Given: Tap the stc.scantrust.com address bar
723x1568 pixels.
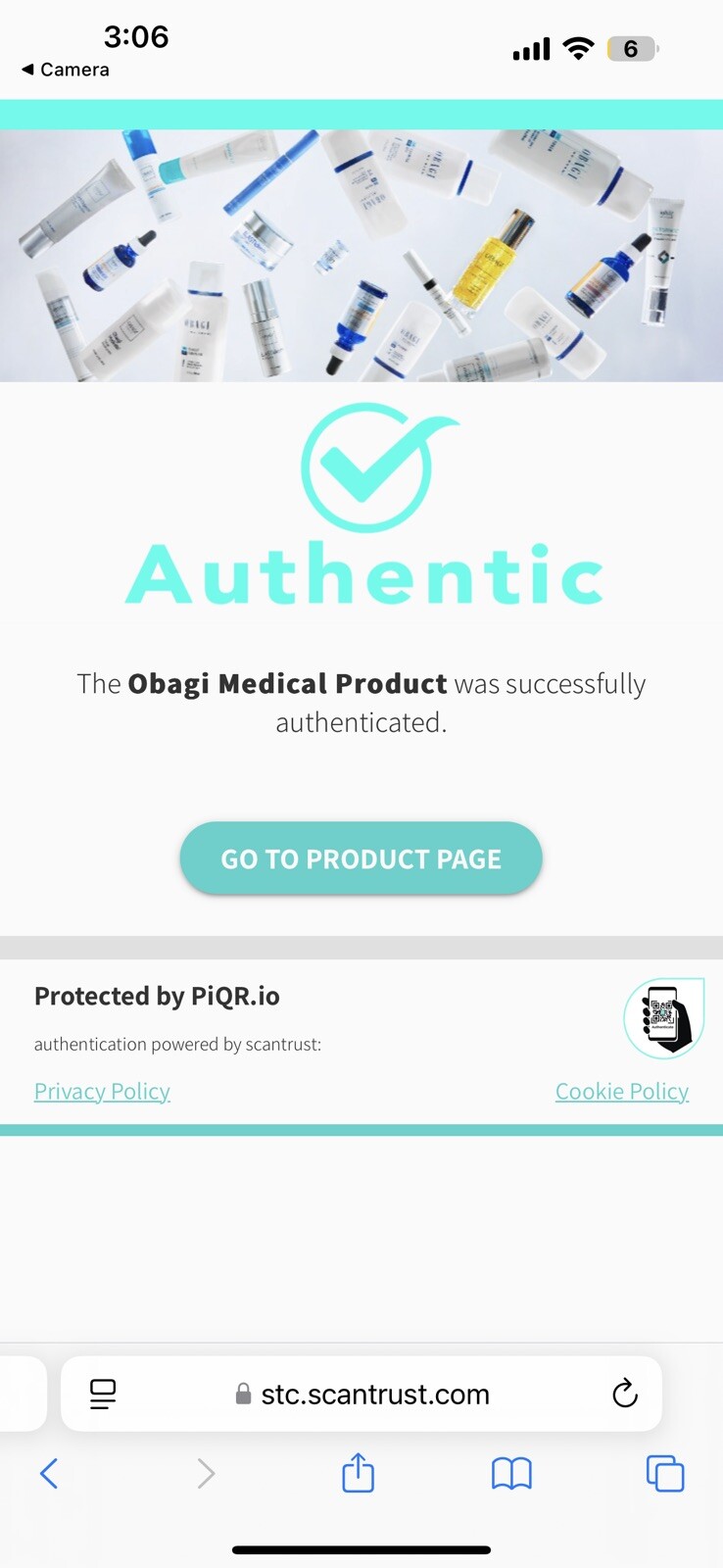Looking at the screenshot, I should (x=374, y=1394).
